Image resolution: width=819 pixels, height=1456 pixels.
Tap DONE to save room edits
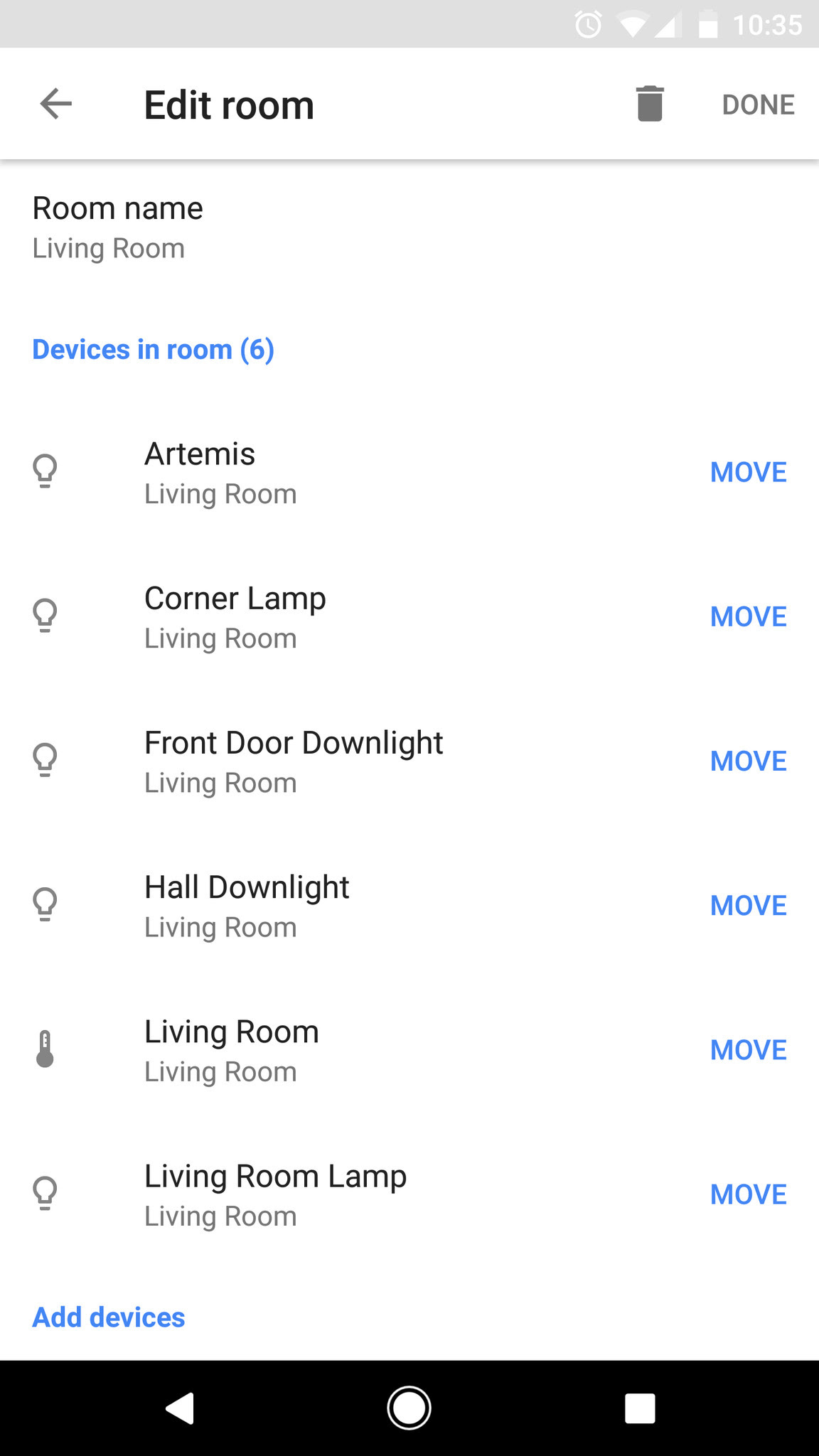pos(758,105)
